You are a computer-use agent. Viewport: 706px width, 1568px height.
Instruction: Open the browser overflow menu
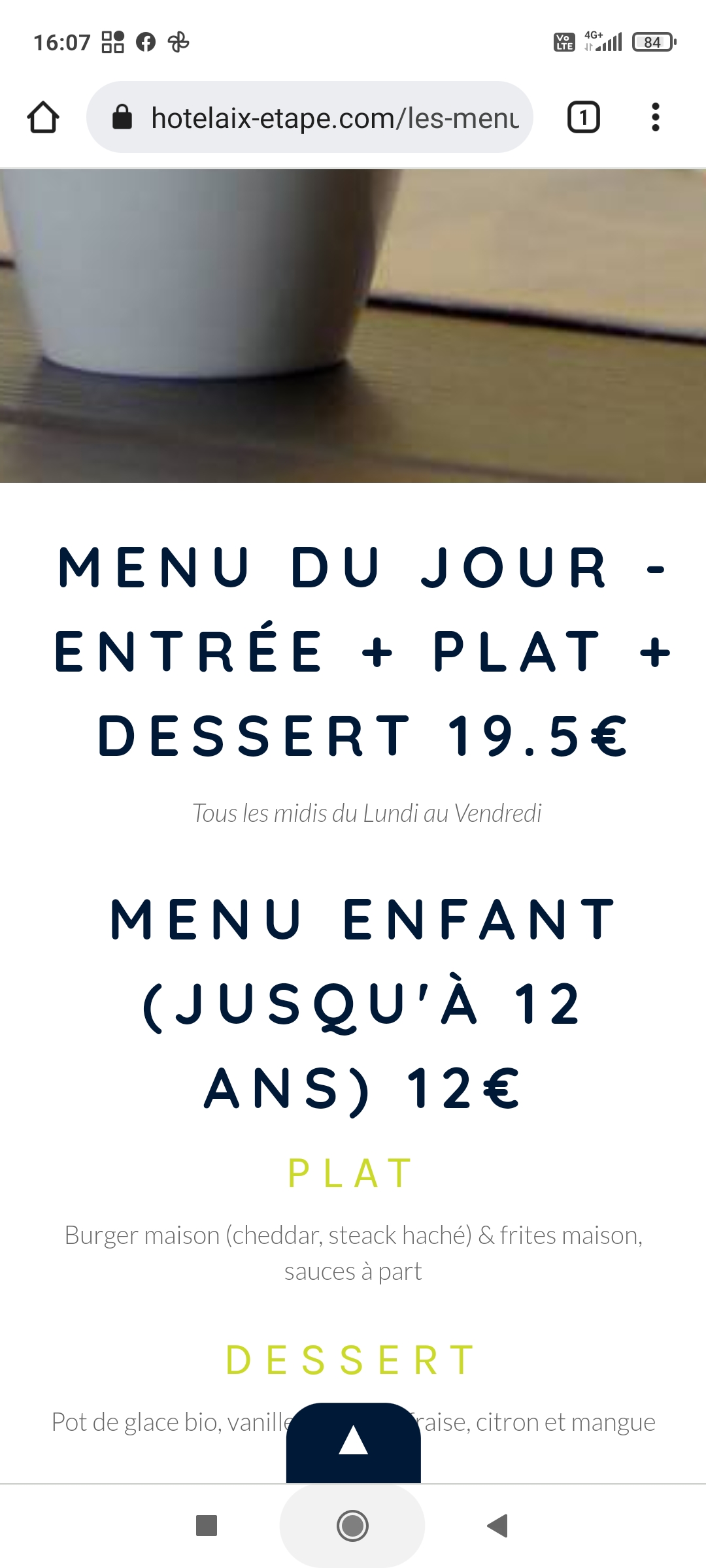point(655,118)
